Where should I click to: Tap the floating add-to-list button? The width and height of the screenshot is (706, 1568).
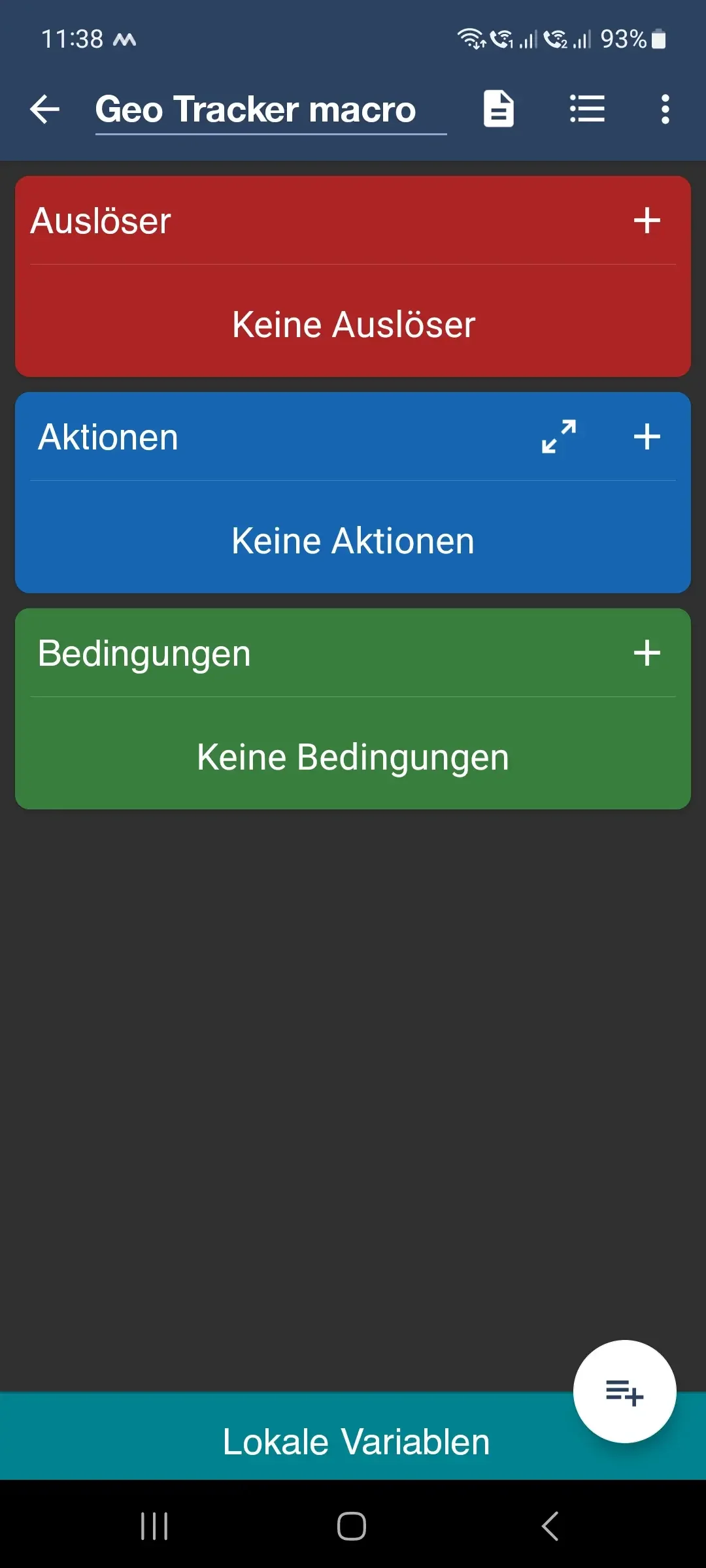pos(624,1391)
